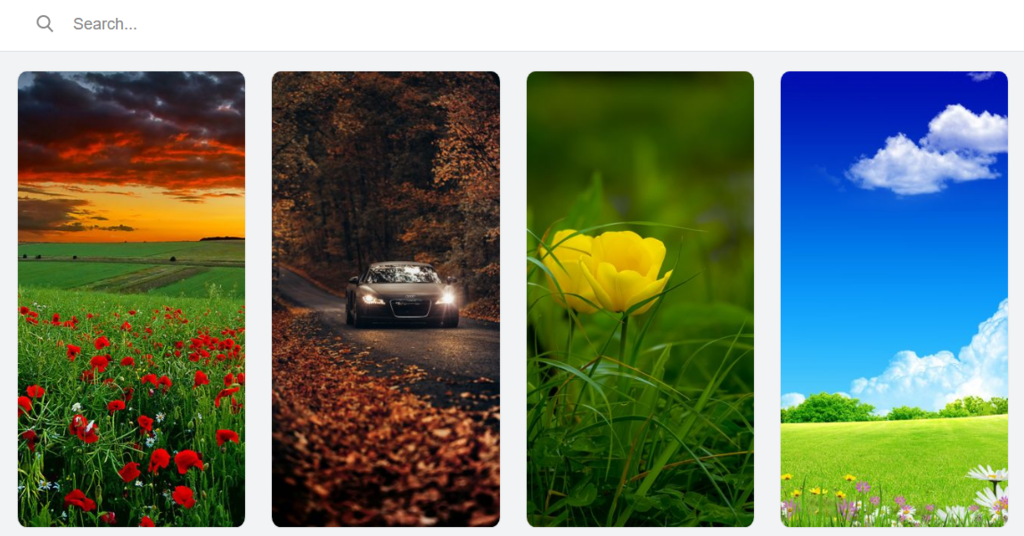The height and width of the screenshot is (536, 1024).
Task: Open the red poppy field sunset wallpaper
Action: pyautogui.click(x=131, y=298)
